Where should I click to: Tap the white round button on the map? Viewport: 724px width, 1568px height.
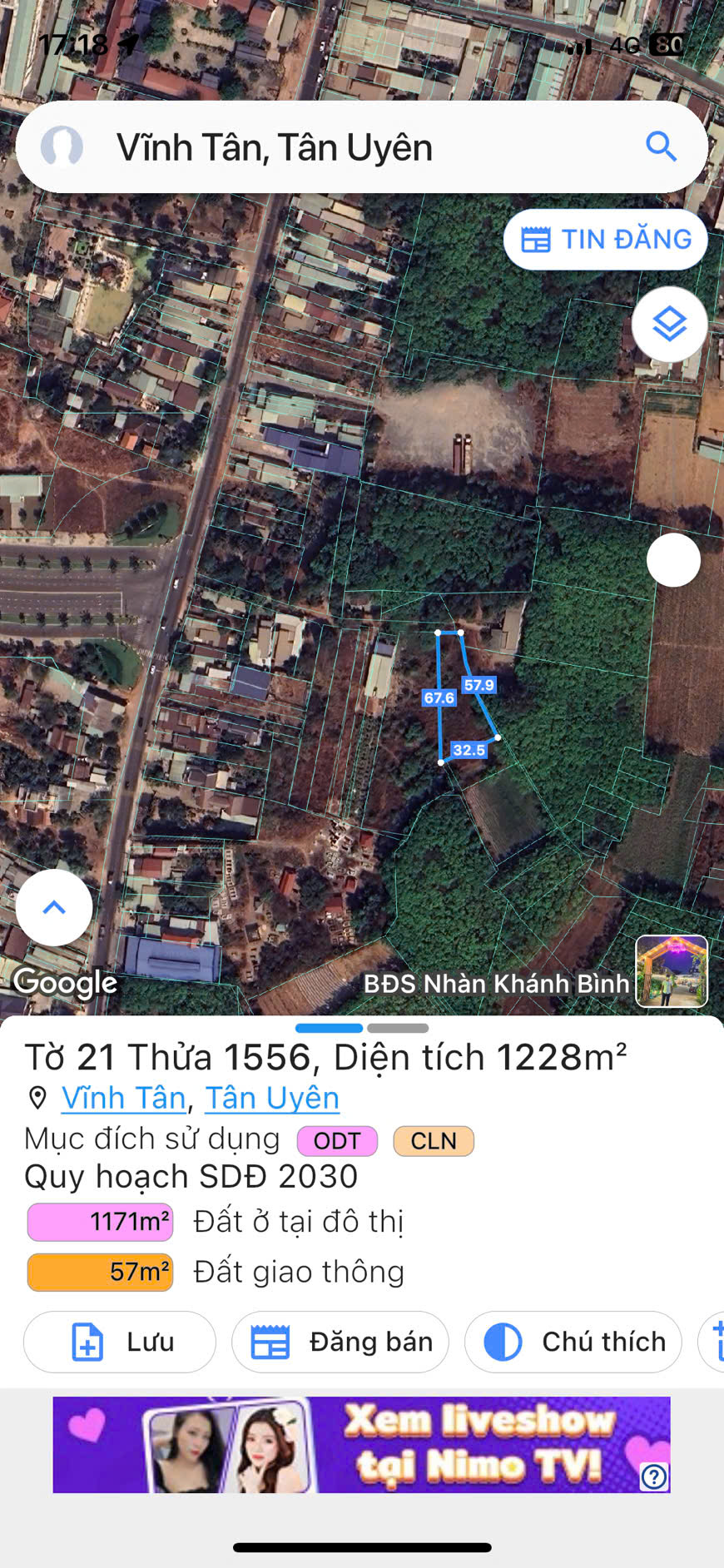point(674,560)
